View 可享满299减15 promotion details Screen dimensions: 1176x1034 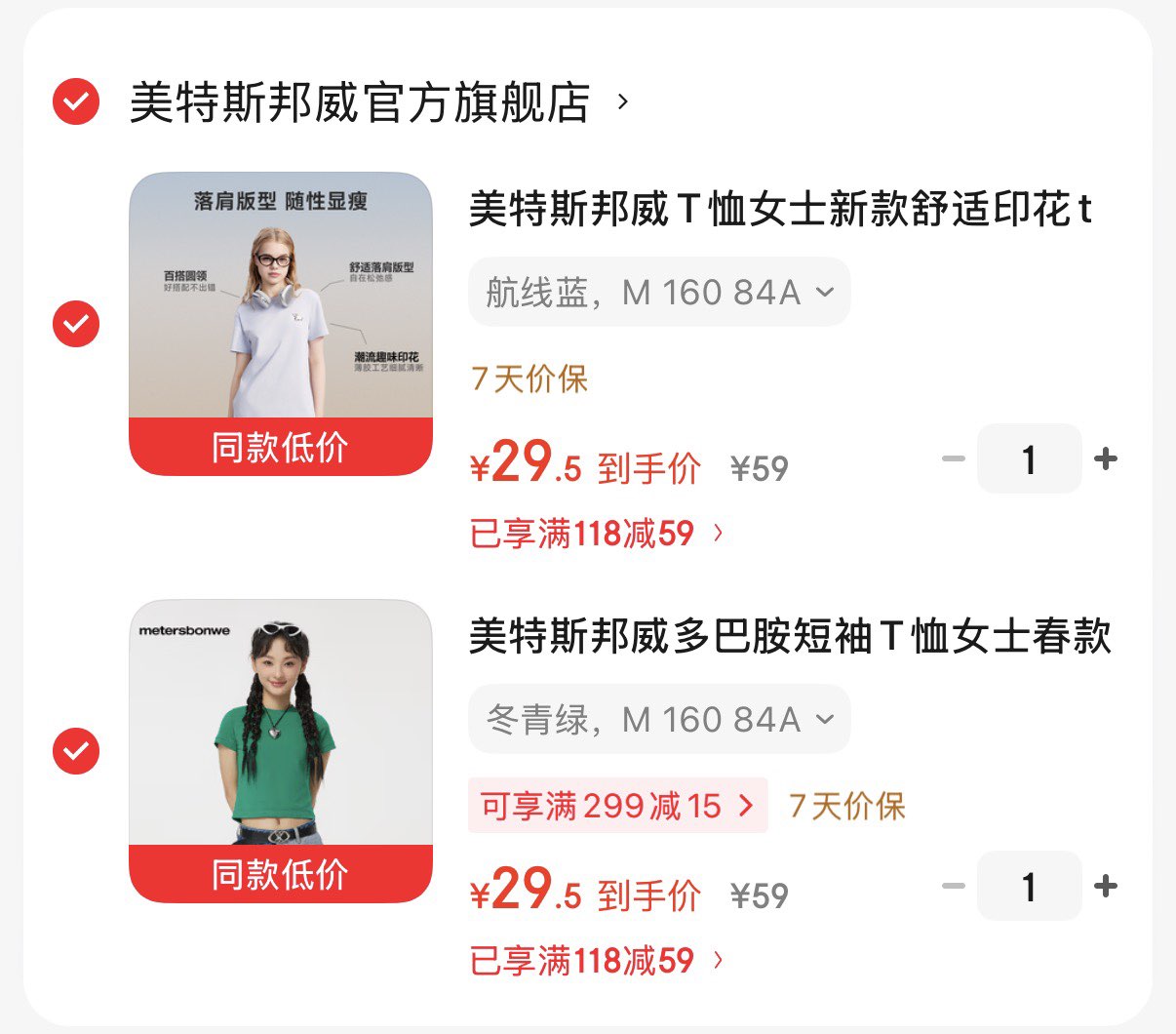pyautogui.click(x=617, y=806)
